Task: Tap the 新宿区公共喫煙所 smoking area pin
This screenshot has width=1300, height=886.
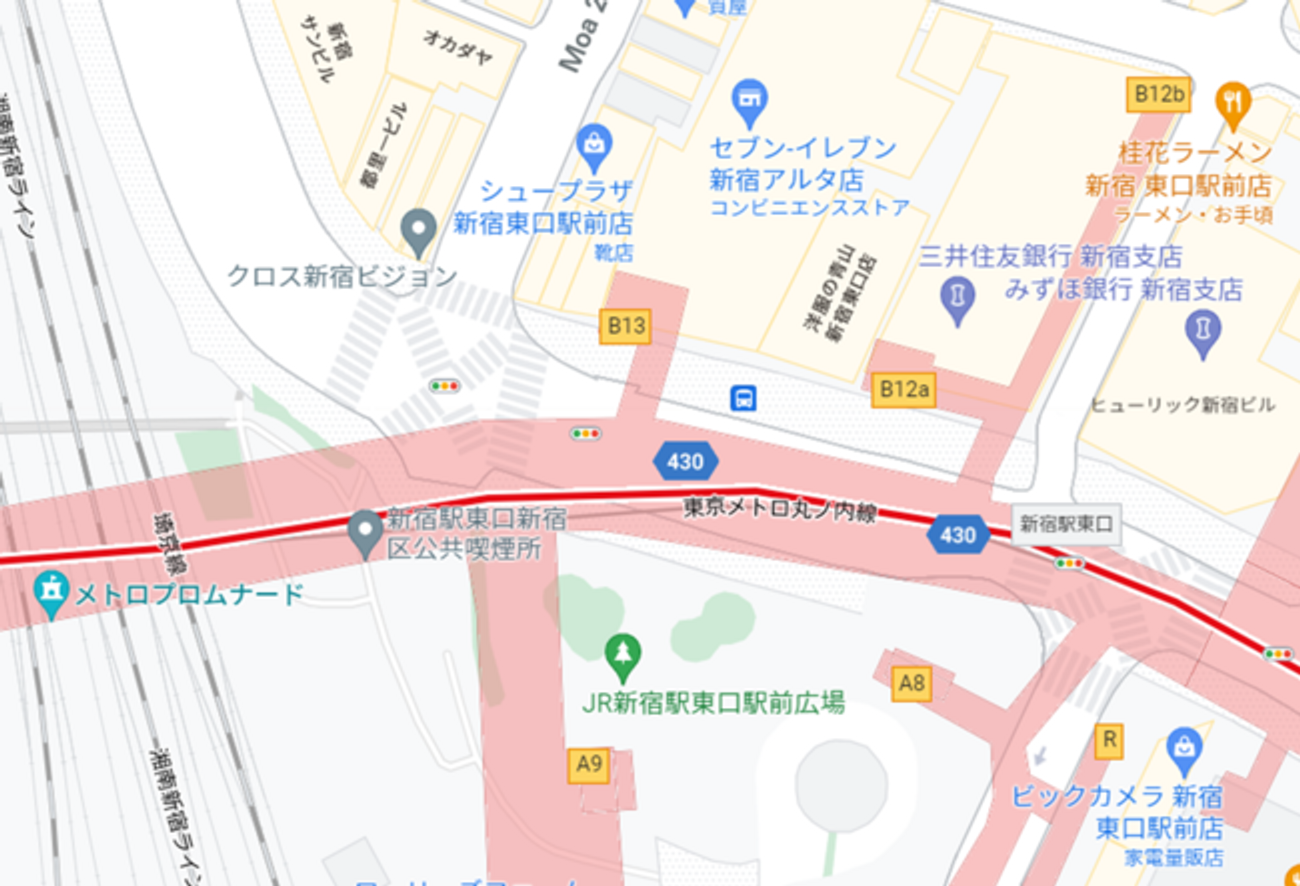Action: [365, 532]
